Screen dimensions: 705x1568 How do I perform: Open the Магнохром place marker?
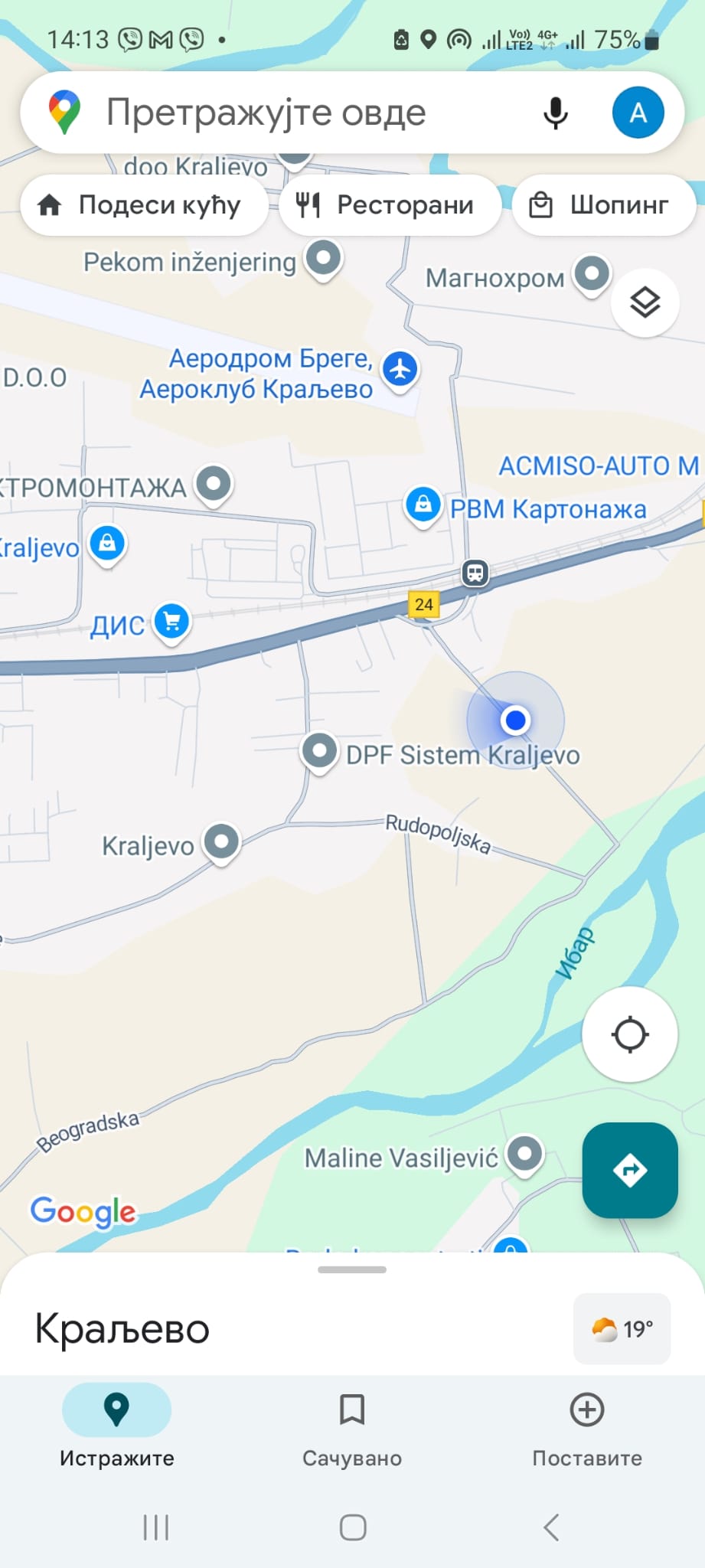point(592,273)
